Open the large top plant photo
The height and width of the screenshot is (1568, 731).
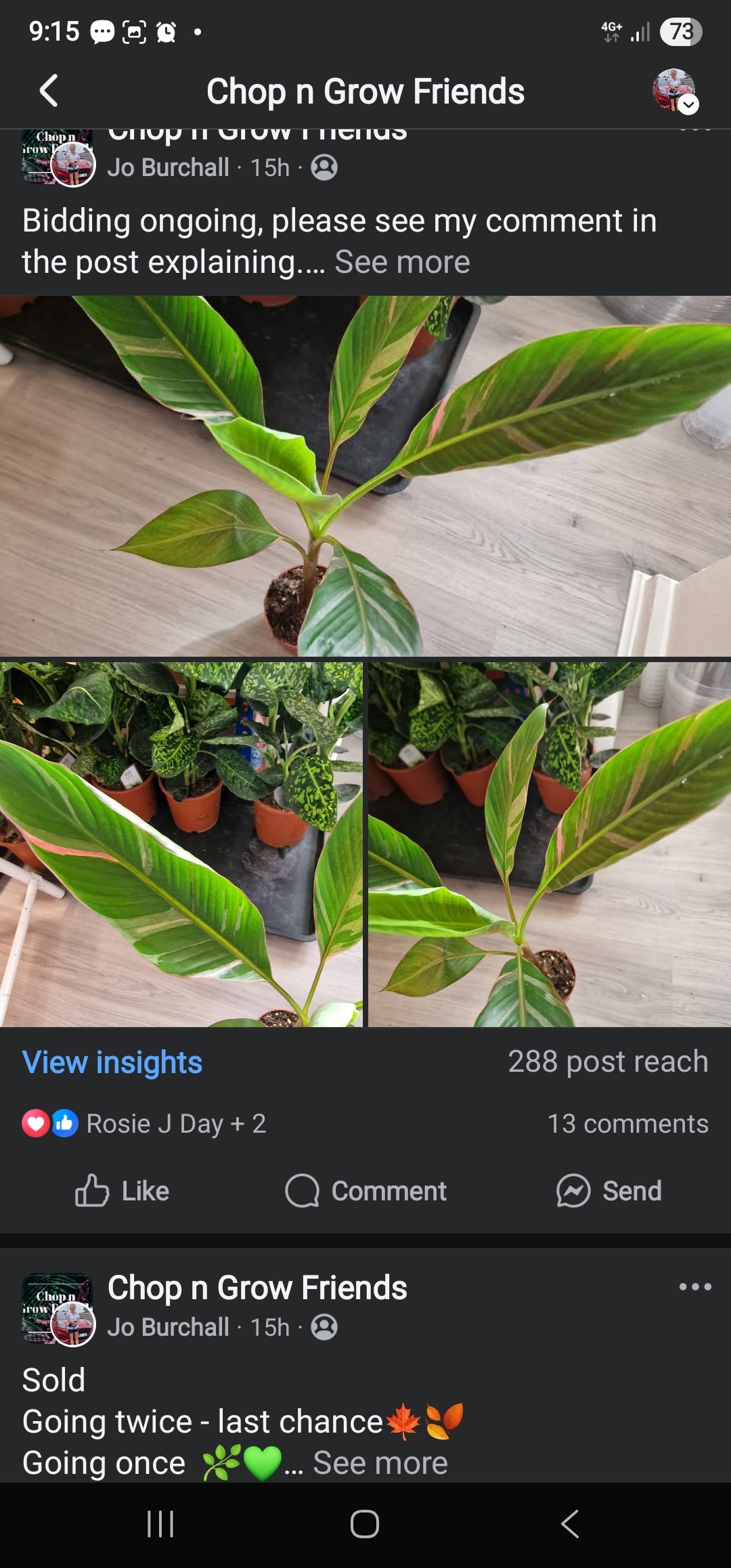tap(365, 475)
